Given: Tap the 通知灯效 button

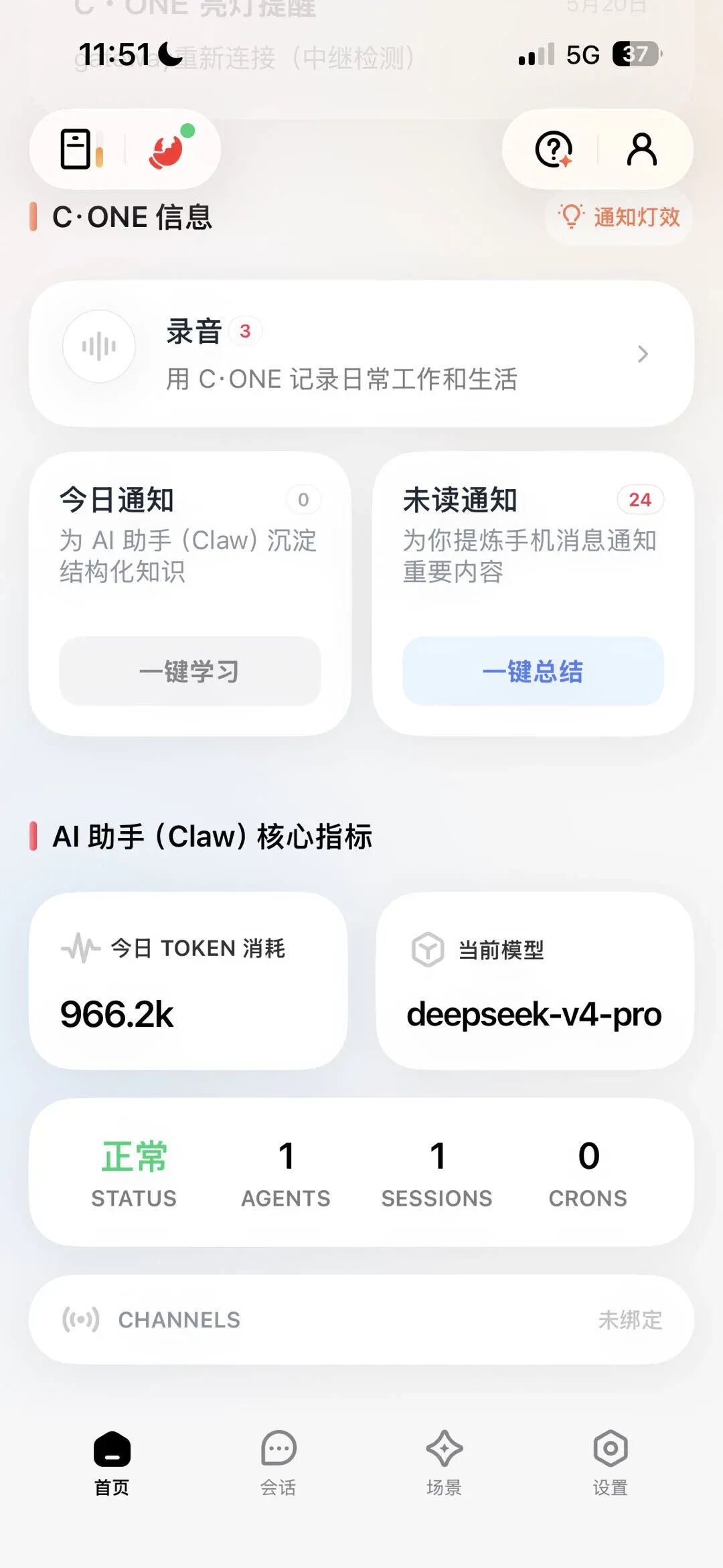Looking at the screenshot, I should click(x=619, y=217).
